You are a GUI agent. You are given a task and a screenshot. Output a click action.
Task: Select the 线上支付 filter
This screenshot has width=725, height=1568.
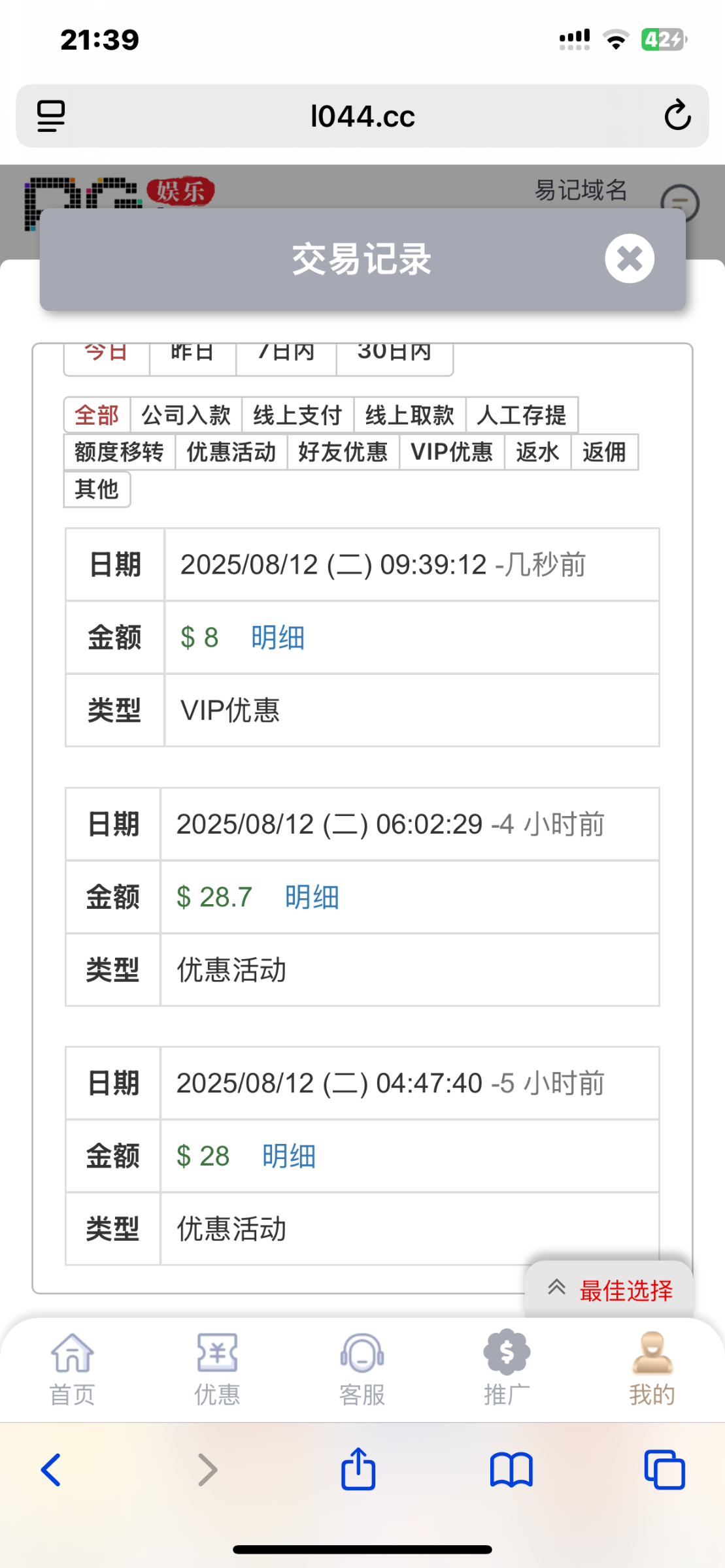297,415
